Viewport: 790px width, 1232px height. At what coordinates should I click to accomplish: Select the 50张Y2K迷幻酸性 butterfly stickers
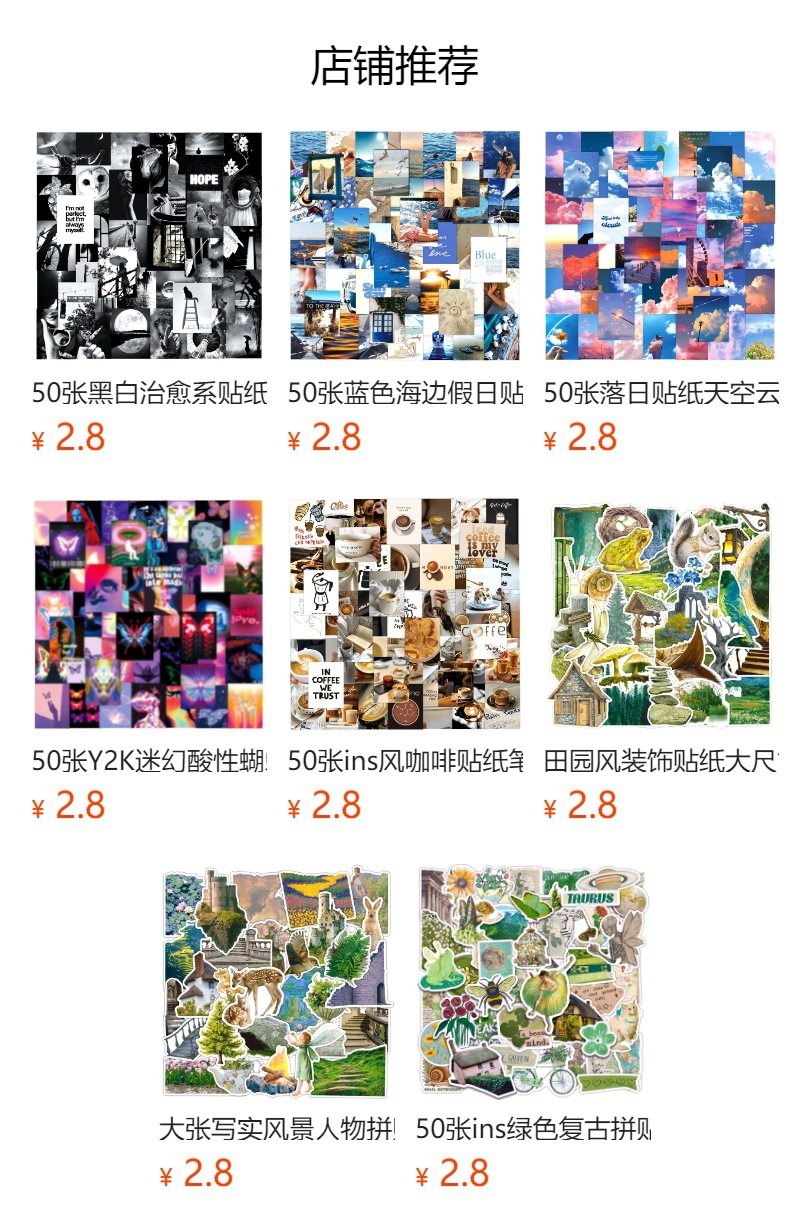(149, 614)
